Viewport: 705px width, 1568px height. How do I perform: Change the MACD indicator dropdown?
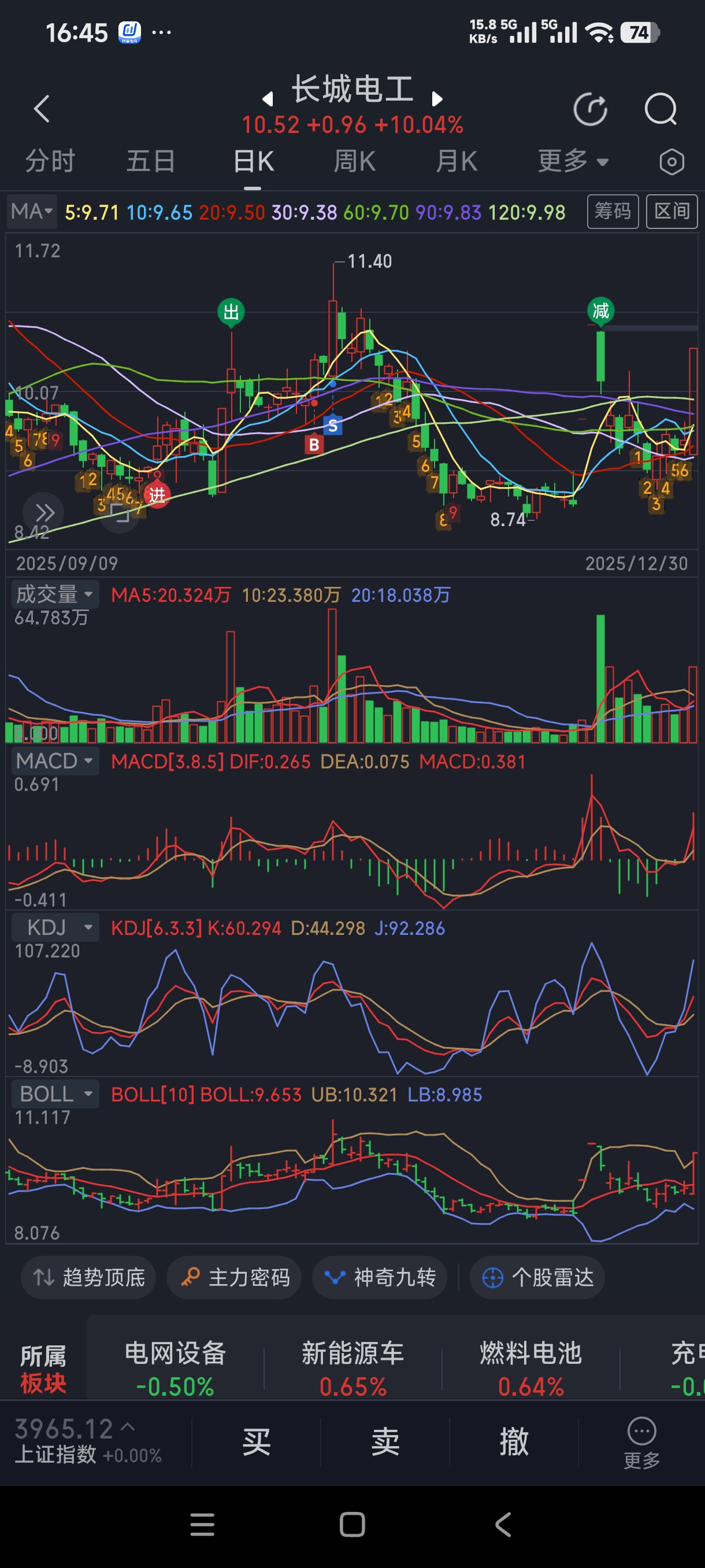(x=55, y=760)
